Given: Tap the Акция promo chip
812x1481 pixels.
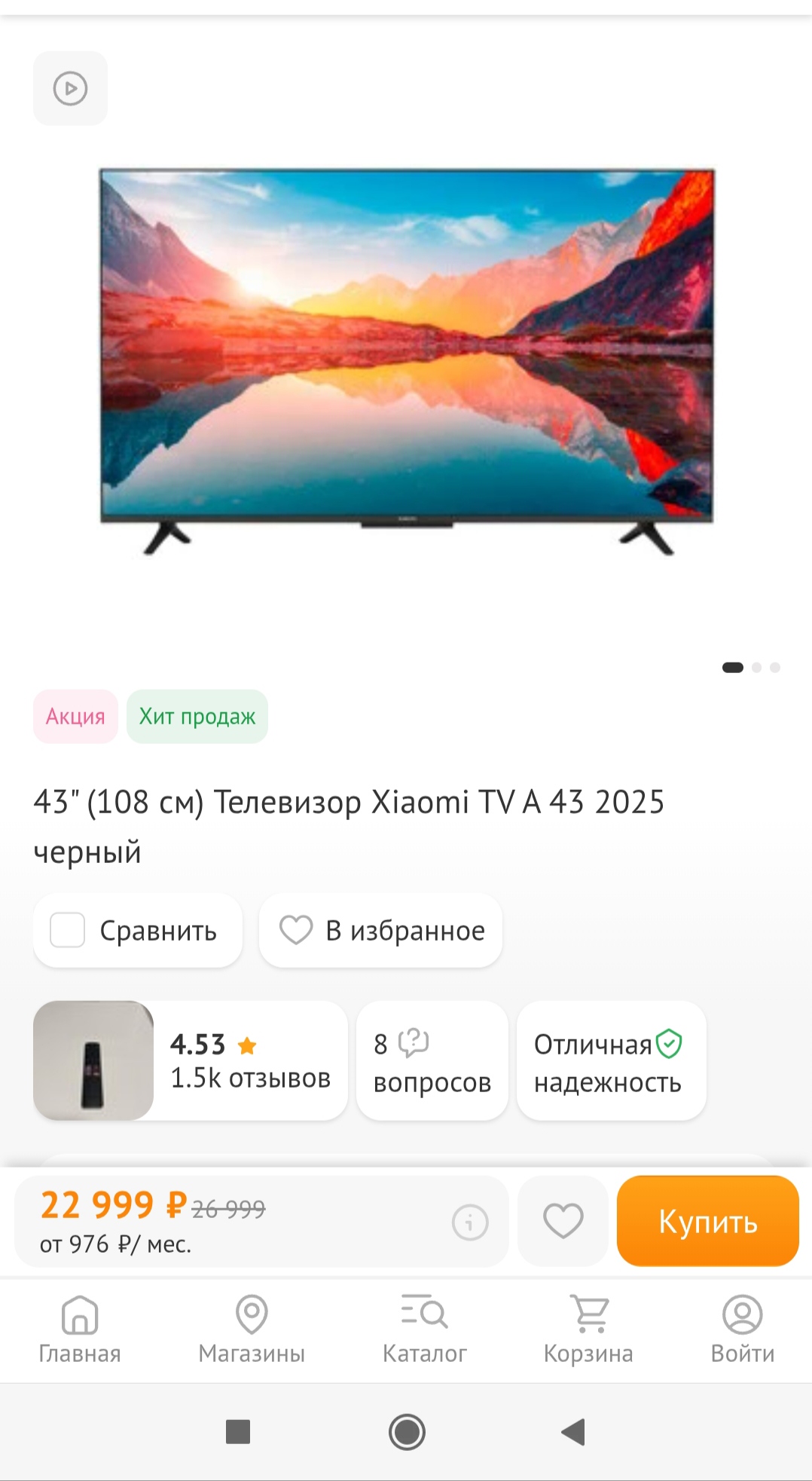Looking at the screenshot, I should pos(75,716).
